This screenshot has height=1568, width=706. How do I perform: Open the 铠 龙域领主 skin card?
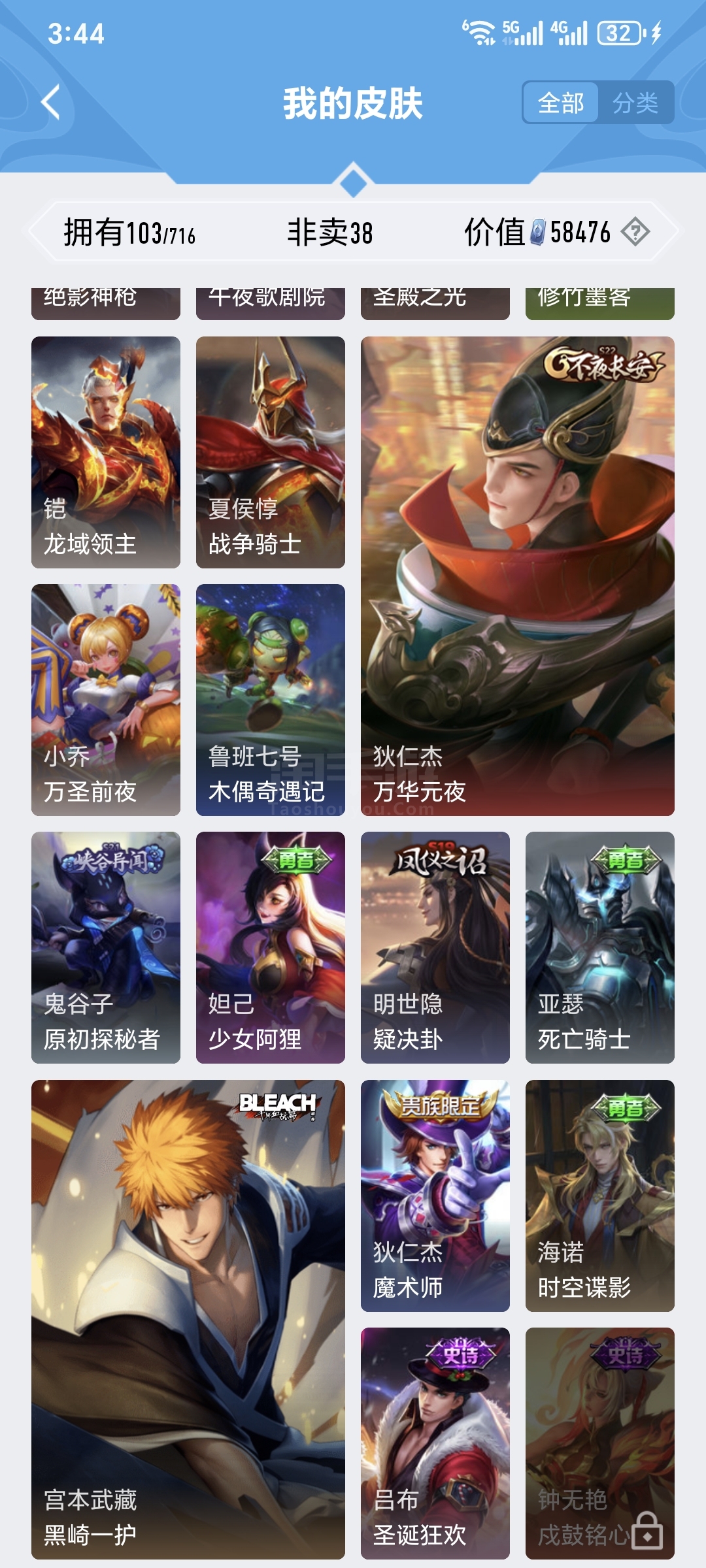[106, 452]
